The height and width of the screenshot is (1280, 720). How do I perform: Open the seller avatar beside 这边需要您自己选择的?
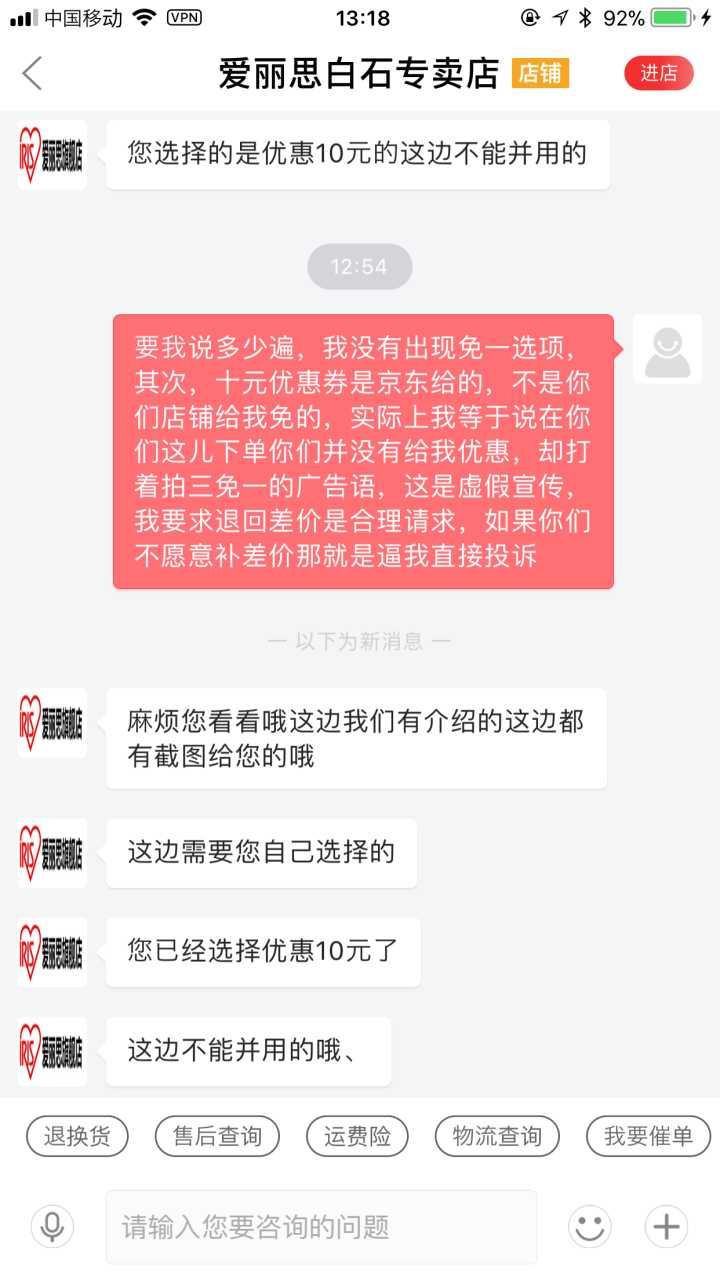pos(52,853)
